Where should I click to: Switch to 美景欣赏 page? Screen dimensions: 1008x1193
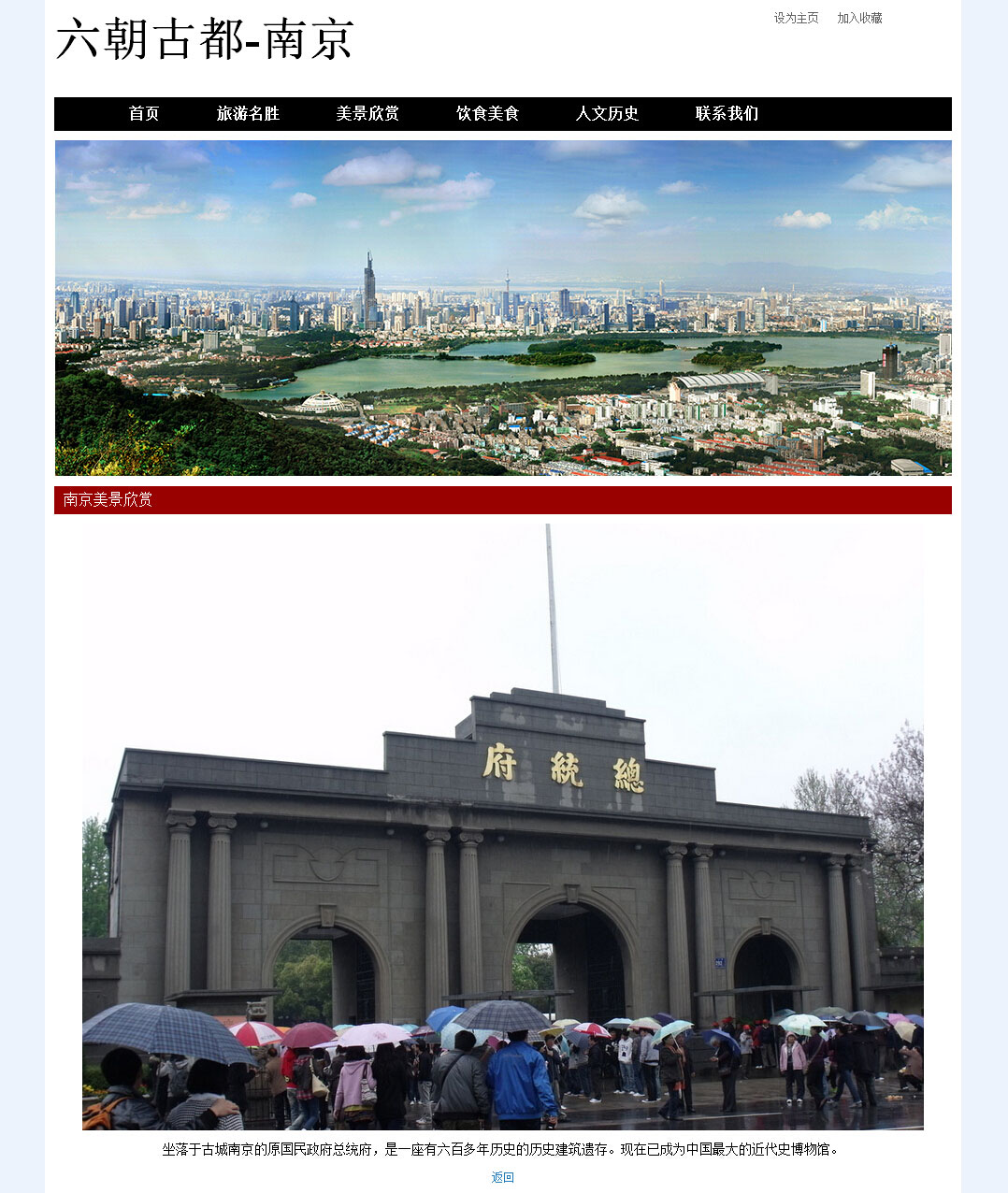(367, 114)
